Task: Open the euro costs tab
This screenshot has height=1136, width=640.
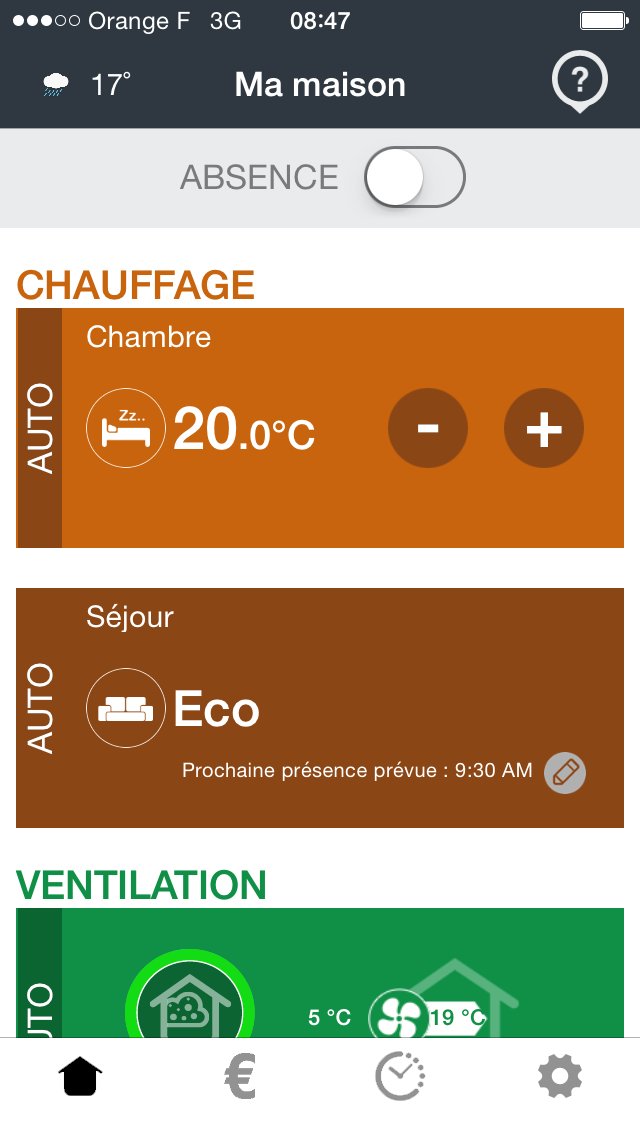Action: (x=240, y=1077)
